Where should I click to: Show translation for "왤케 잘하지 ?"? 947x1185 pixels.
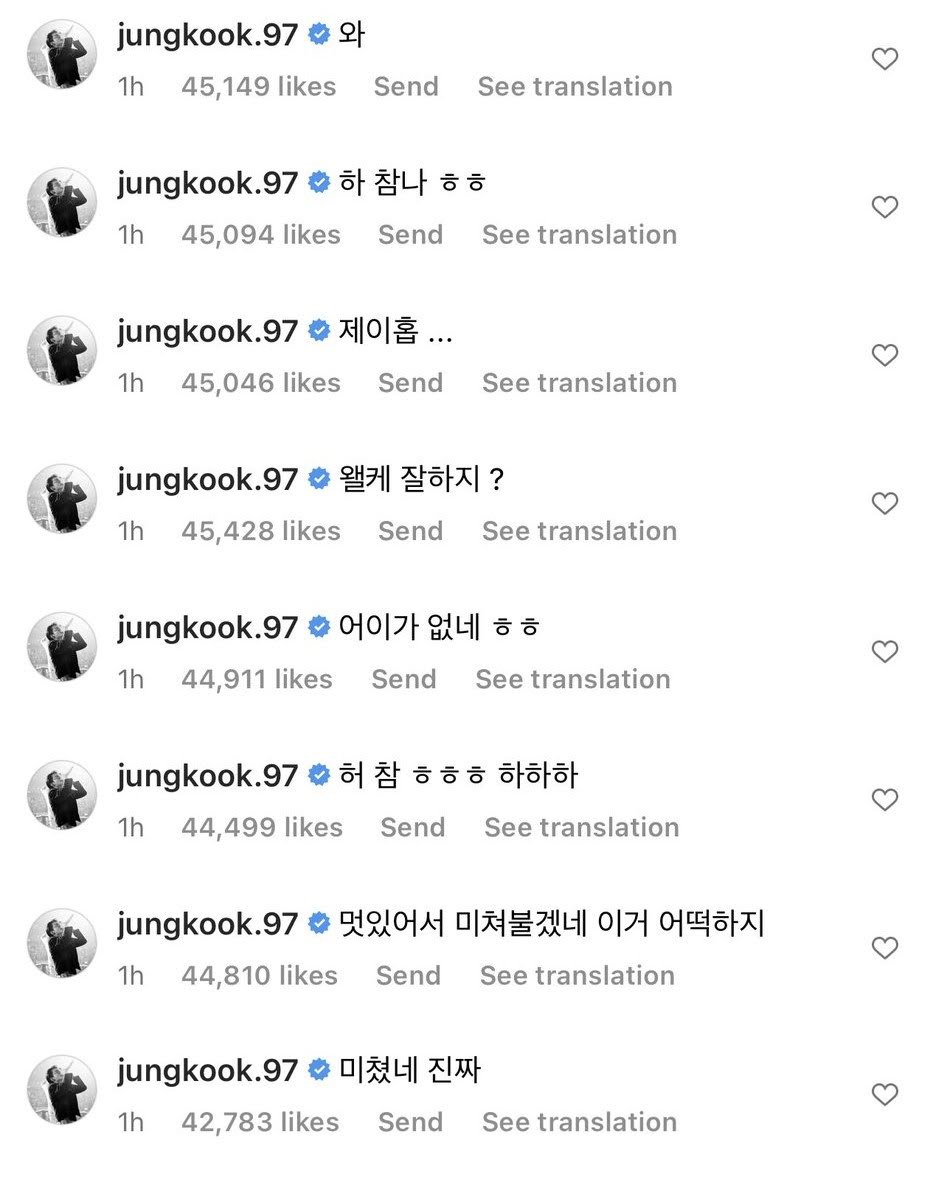tap(579, 531)
